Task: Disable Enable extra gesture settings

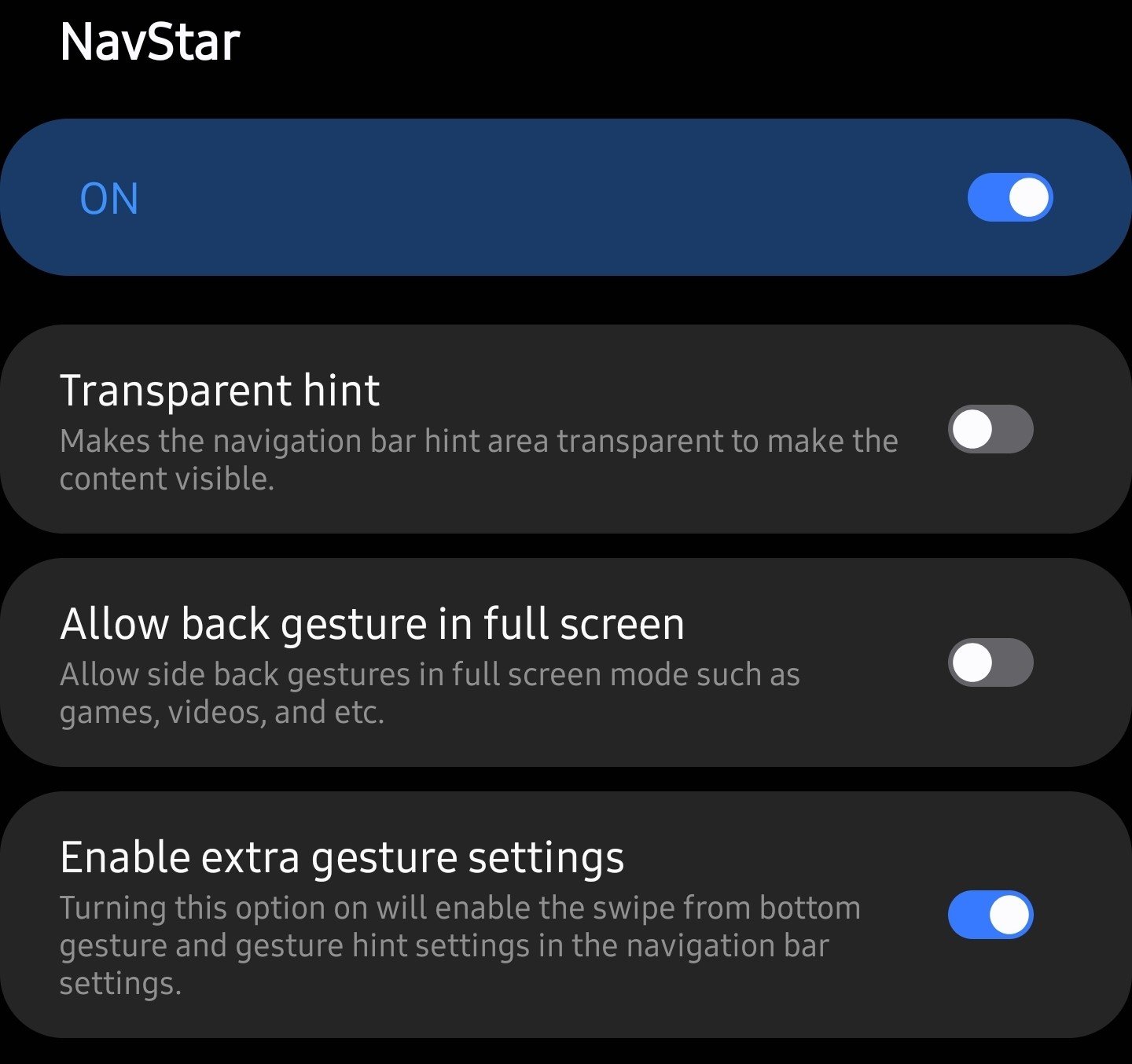Action: pos(990,915)
